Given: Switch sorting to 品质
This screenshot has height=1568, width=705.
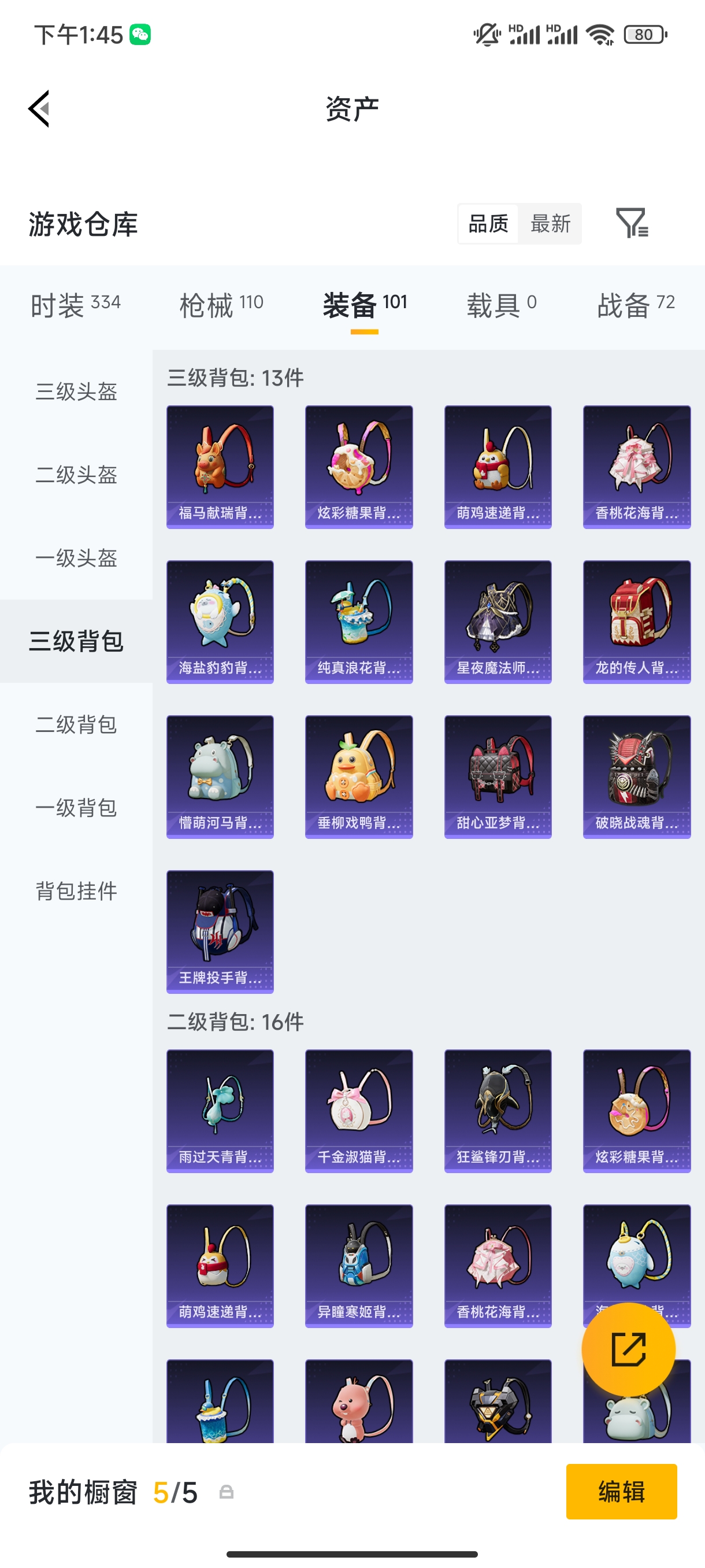Looking at the screenshot, I should tap(488, 224).
